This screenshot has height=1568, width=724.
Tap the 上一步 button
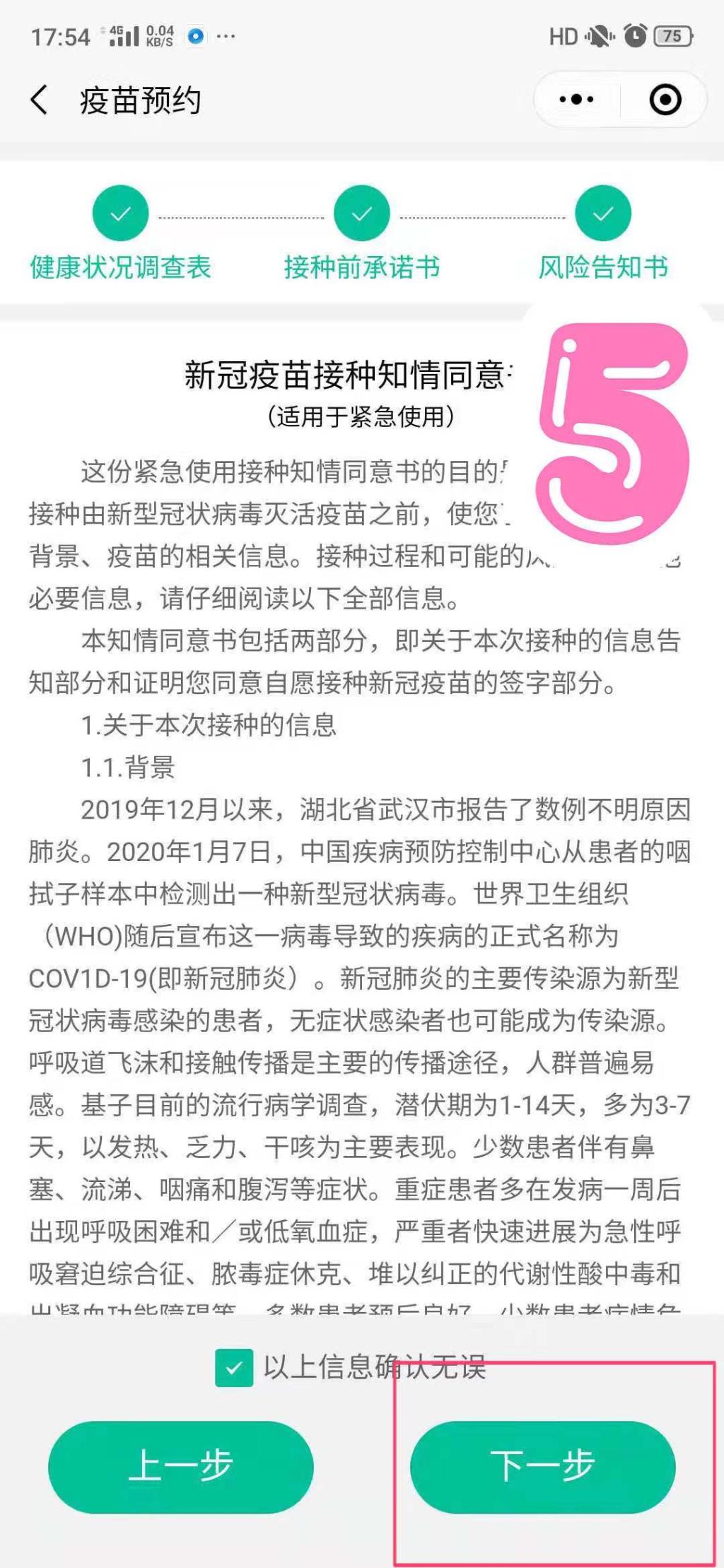click(x=181, y=1467)
